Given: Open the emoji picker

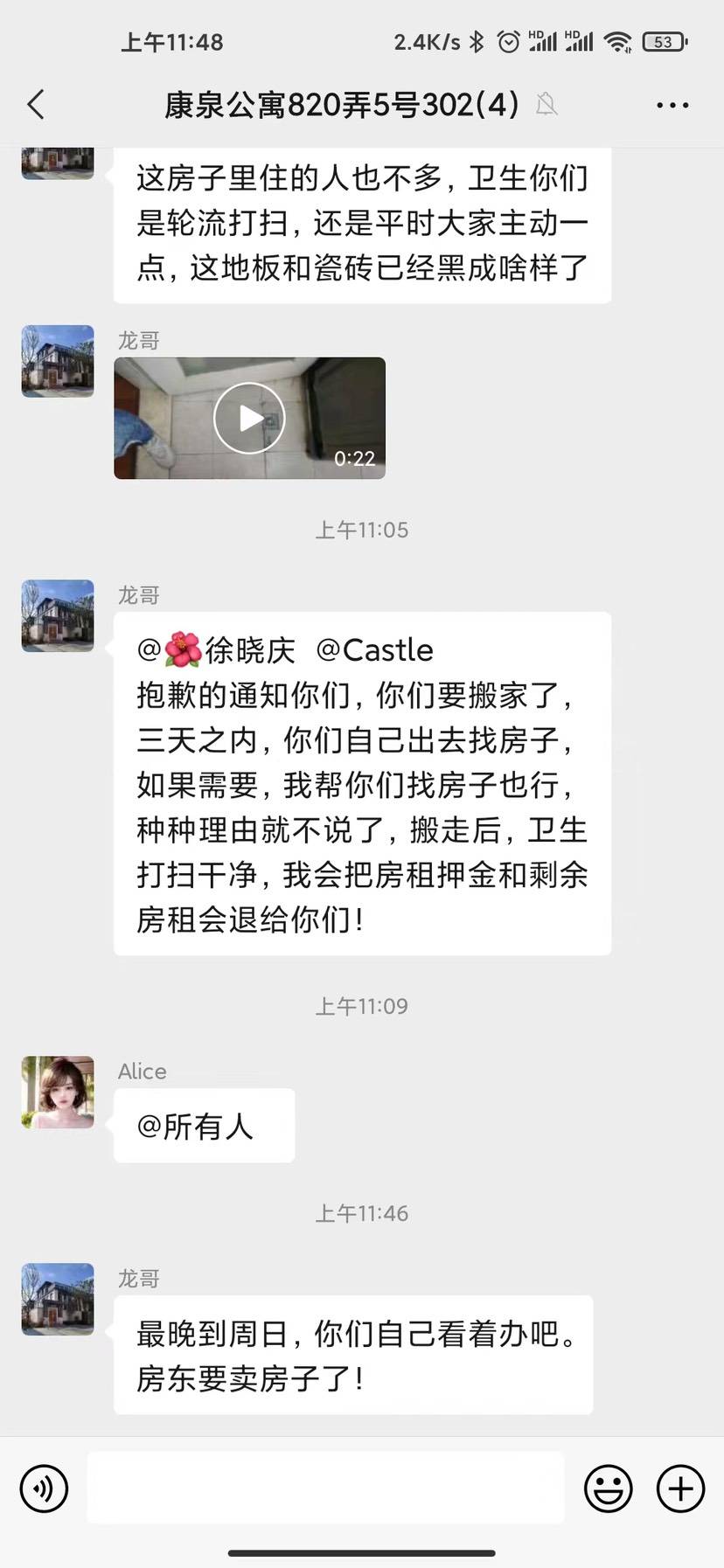Looking at the screenshot, I should pyautogui.click(x=608, y=1488).
